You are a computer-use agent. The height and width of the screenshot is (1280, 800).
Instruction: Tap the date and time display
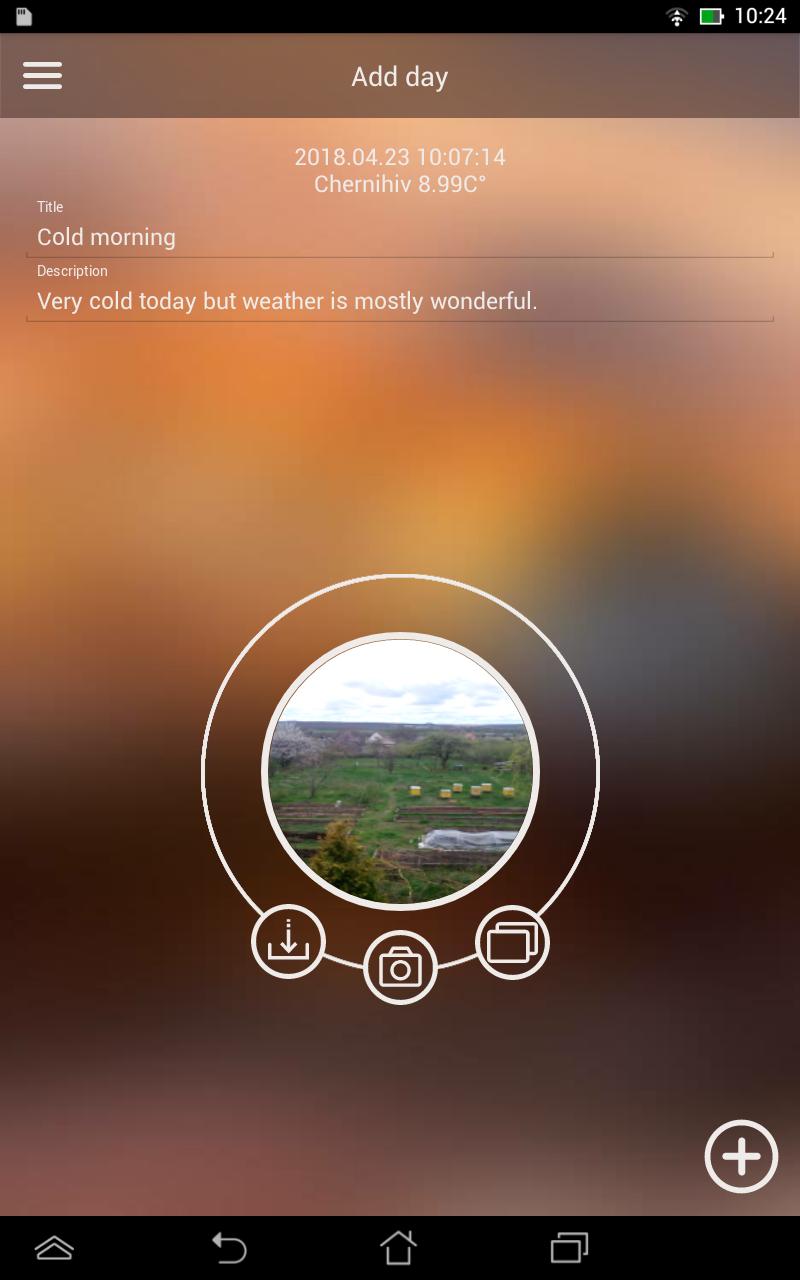coord(399,157)
